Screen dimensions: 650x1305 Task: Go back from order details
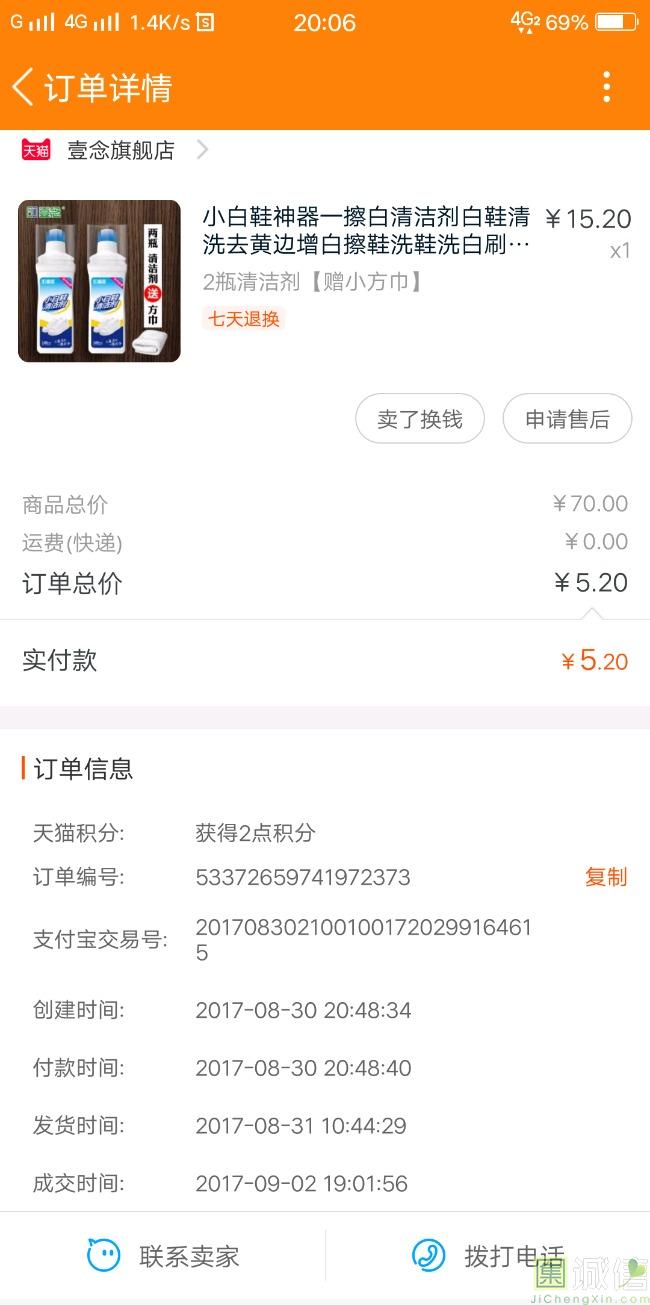tap(23, 87)
